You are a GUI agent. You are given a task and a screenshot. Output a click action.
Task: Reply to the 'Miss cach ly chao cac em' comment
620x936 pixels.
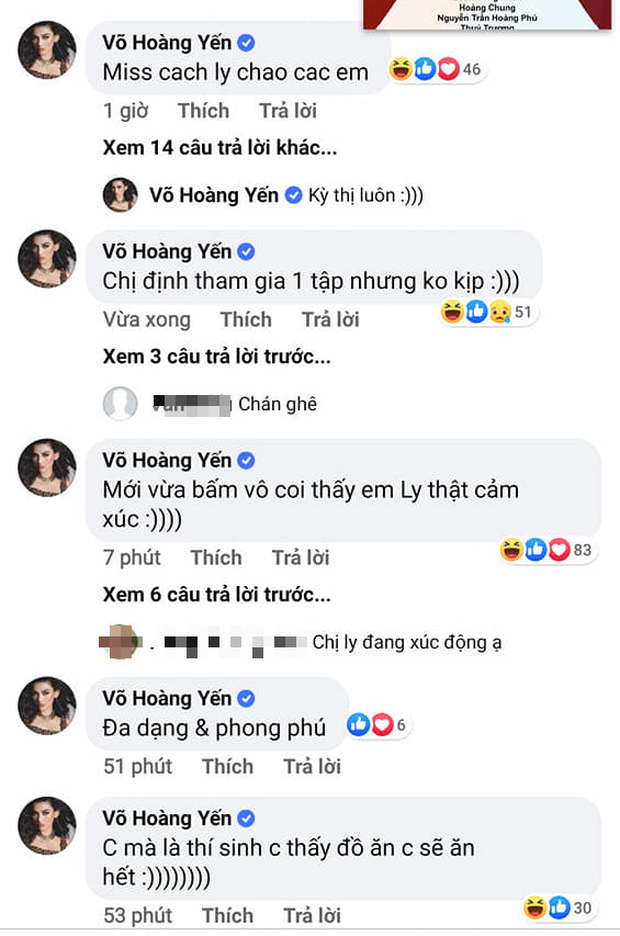coord(288,111)
